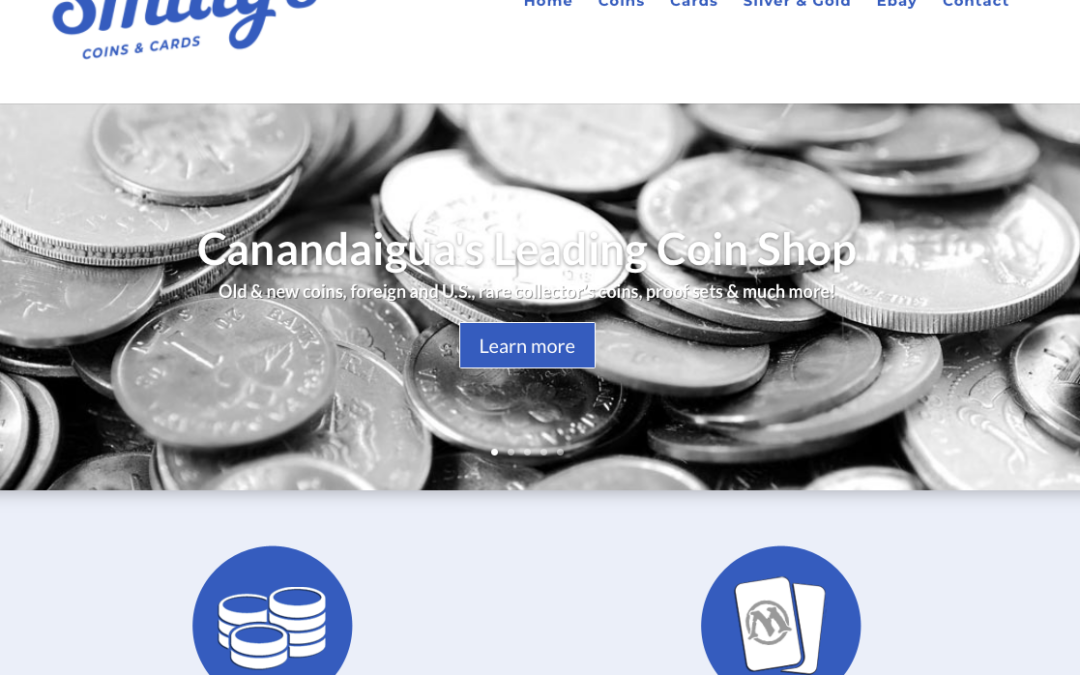Tap the Learn more button
The height and width of the screenshot is (675, 1080).
[x=527, y=346]
